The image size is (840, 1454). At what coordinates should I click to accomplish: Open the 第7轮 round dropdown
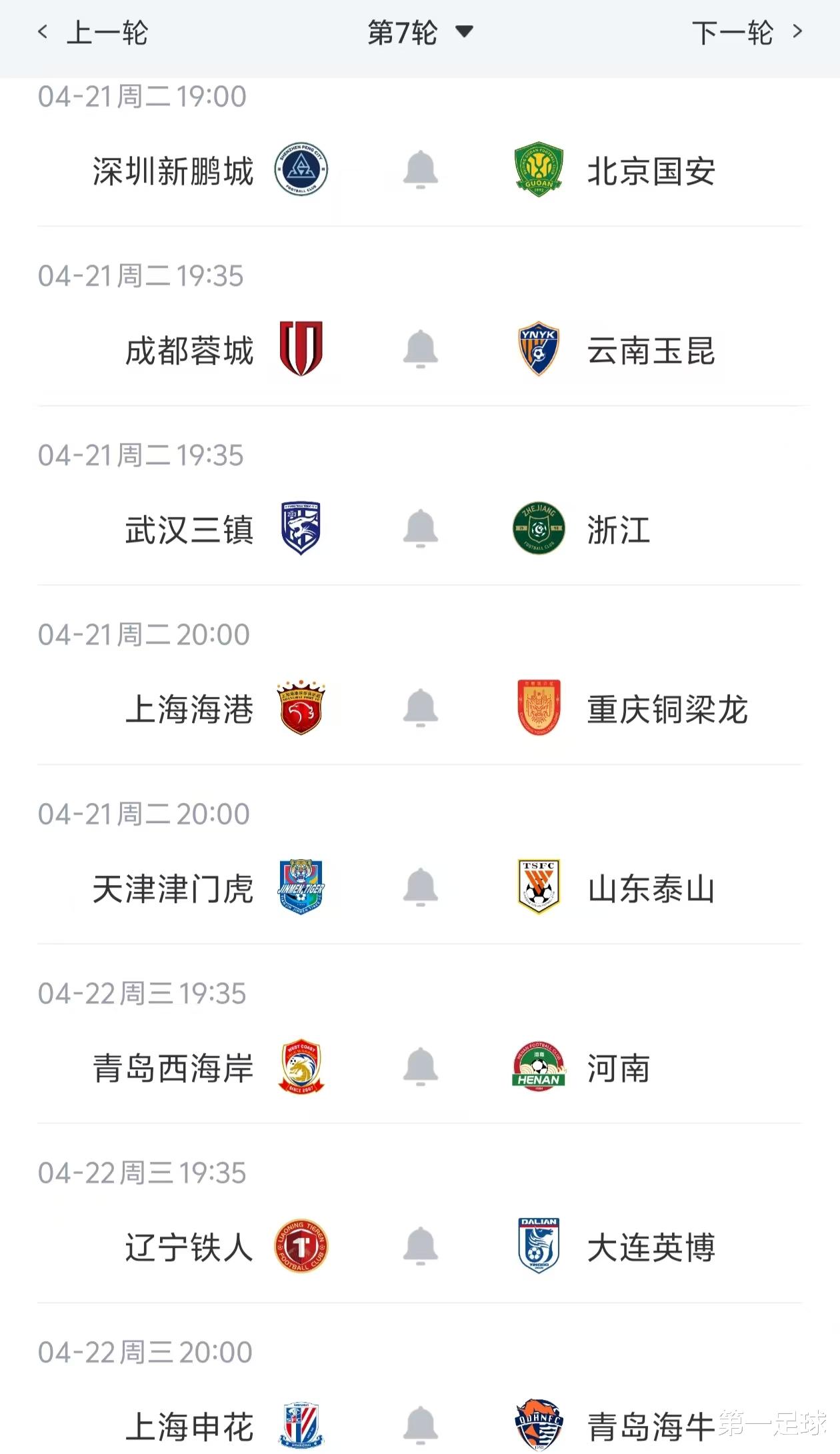[420, 32]
